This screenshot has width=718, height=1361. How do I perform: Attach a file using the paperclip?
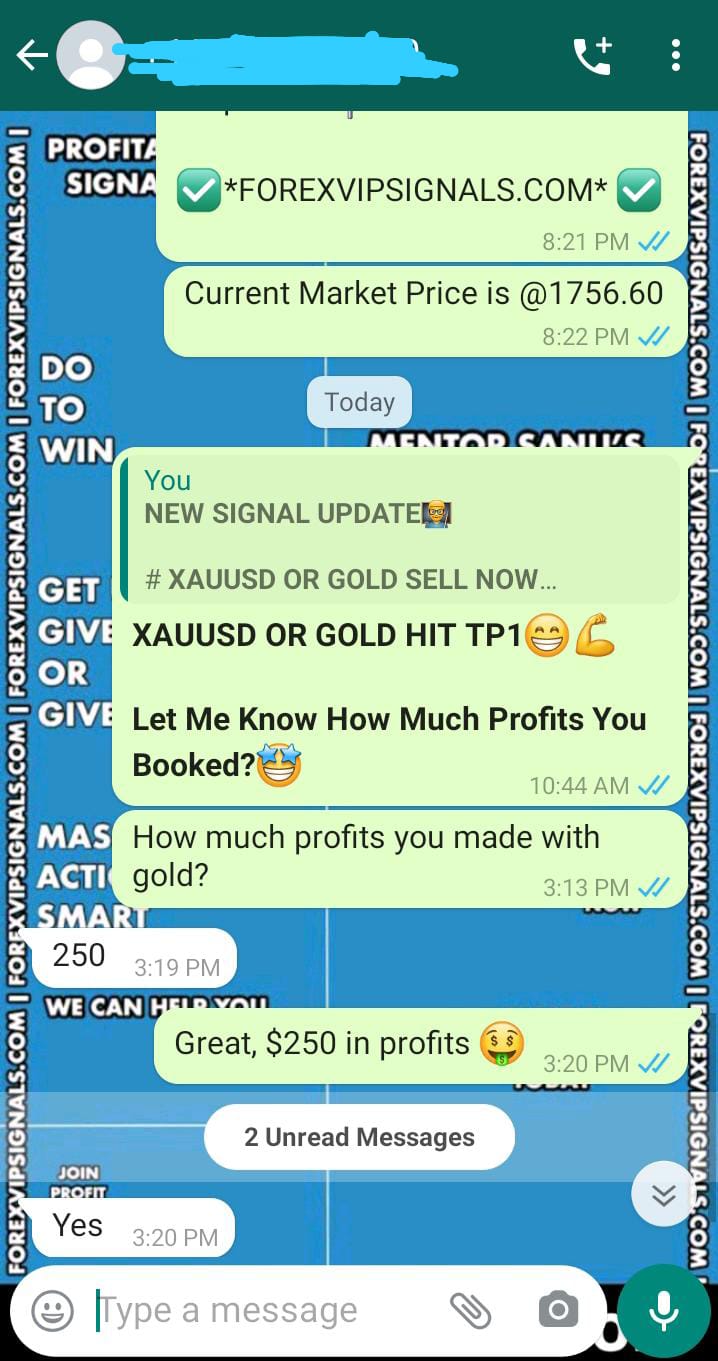point(470,1310)
